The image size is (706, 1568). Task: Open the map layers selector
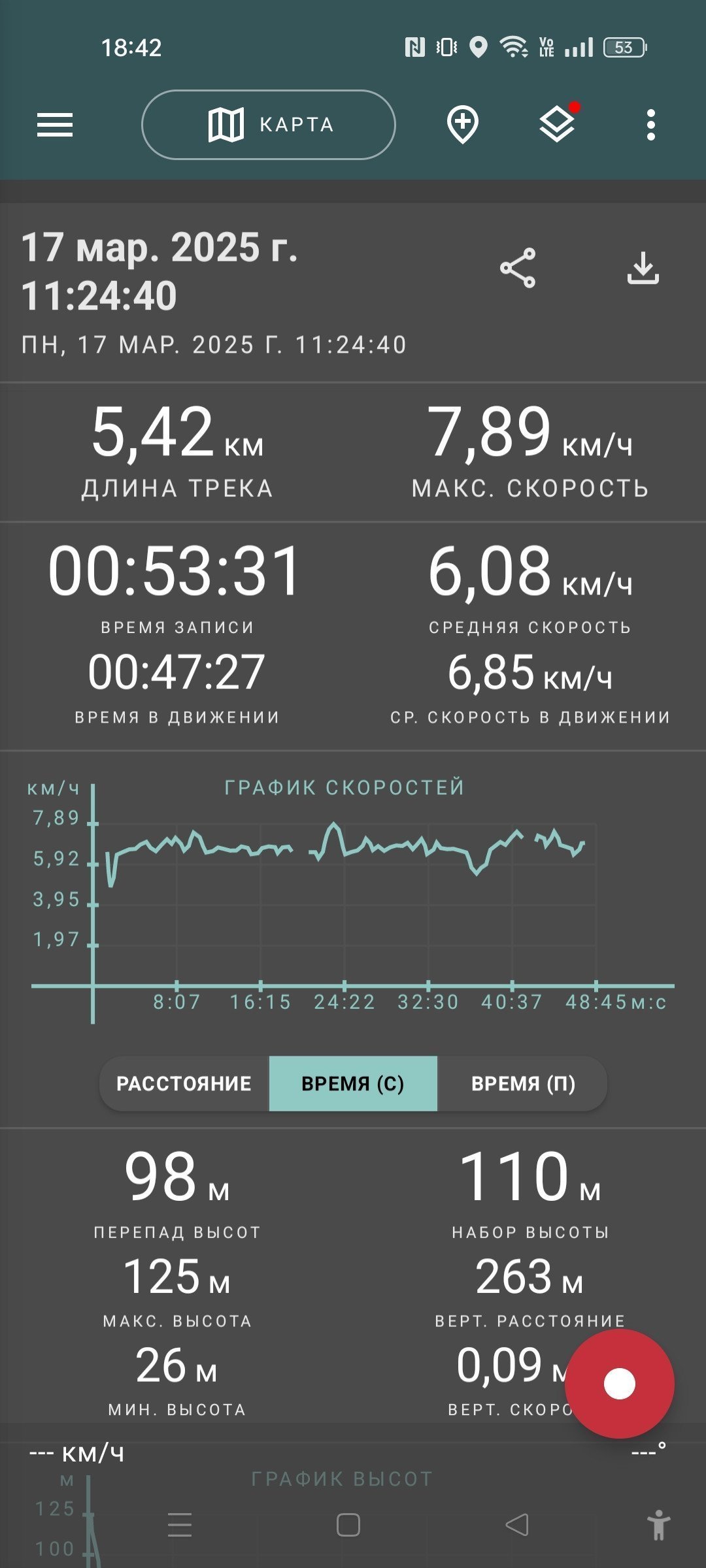pos(558,123)
